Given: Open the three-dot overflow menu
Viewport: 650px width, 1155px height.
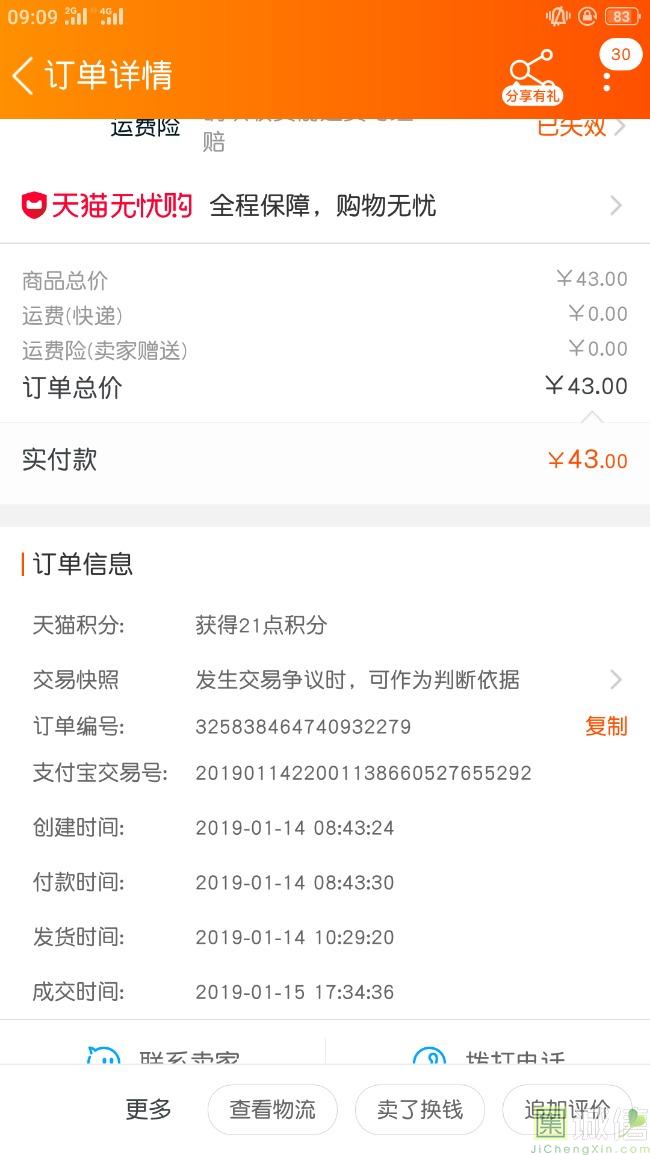Looking at the screenshot, I should 607,78.
